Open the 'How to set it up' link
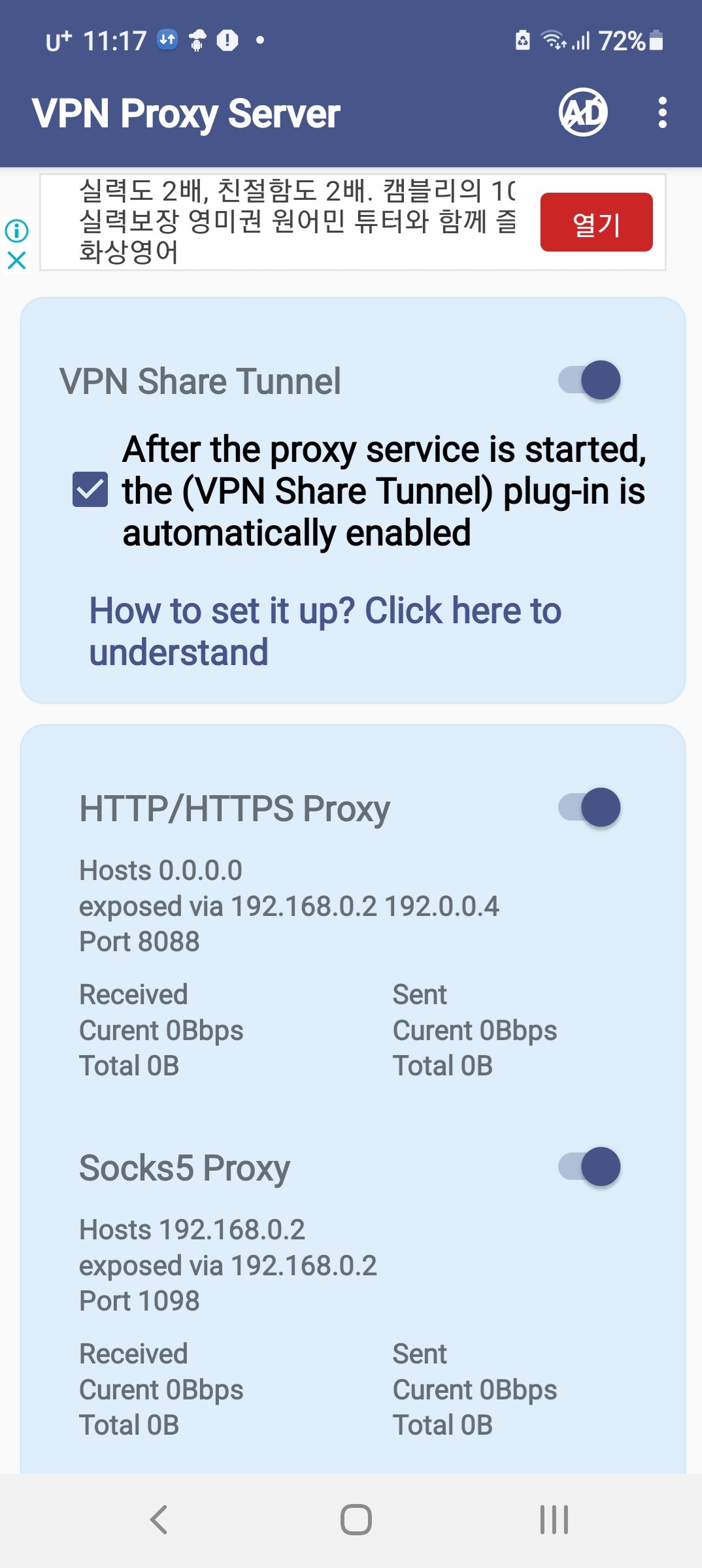The height and width of the screenshot is (1568, 702). tap(326, 631)
